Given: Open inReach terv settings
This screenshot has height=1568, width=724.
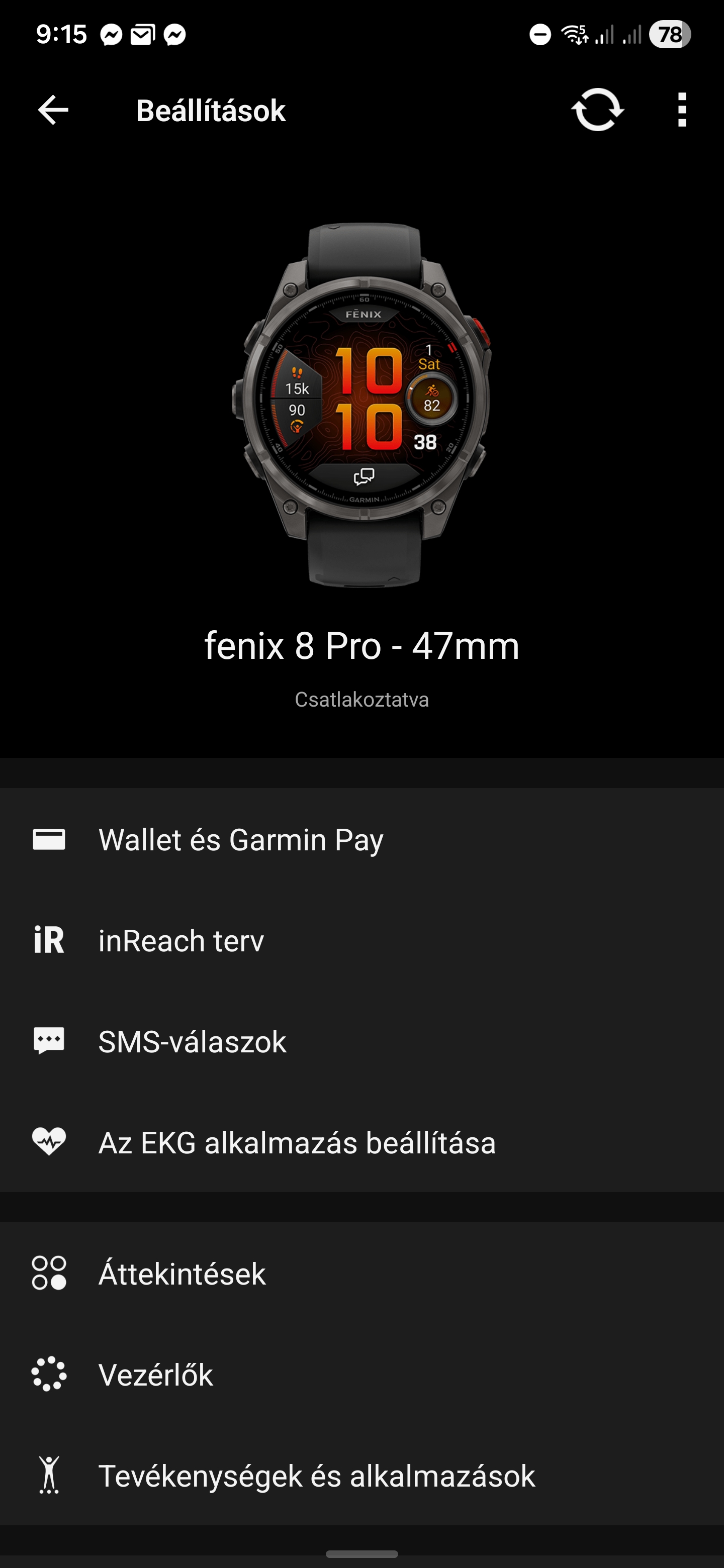Looking at the screenshot, I should 361,940.
